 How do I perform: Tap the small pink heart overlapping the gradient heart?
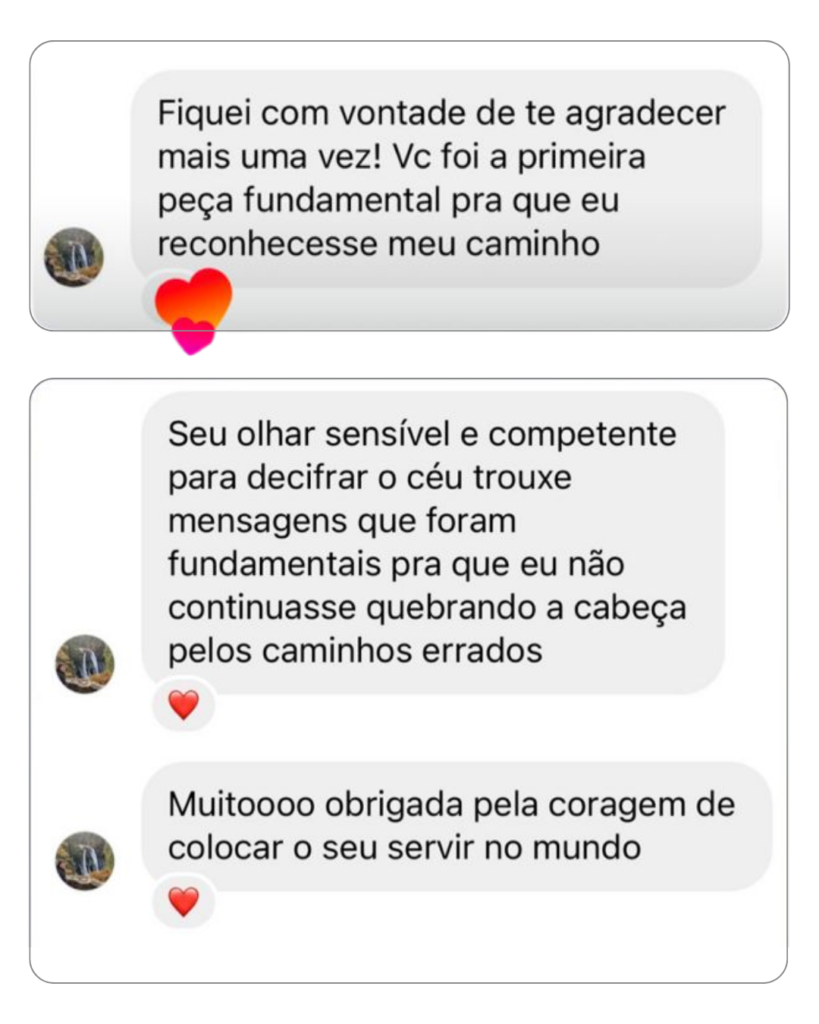(x=193, y=333)
